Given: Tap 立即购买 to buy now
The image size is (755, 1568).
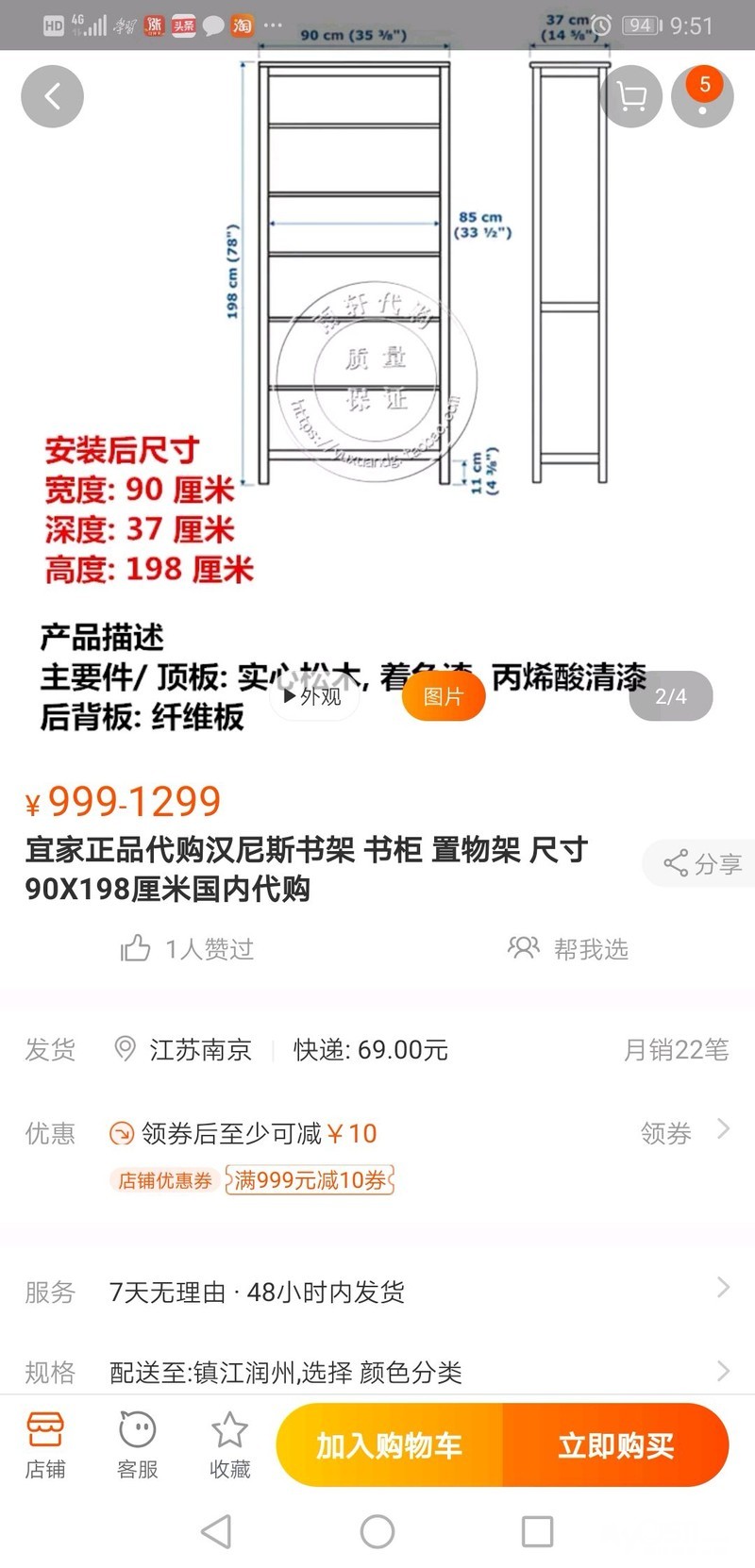Looking at the screenshot, I should (x=616, y=1445).
